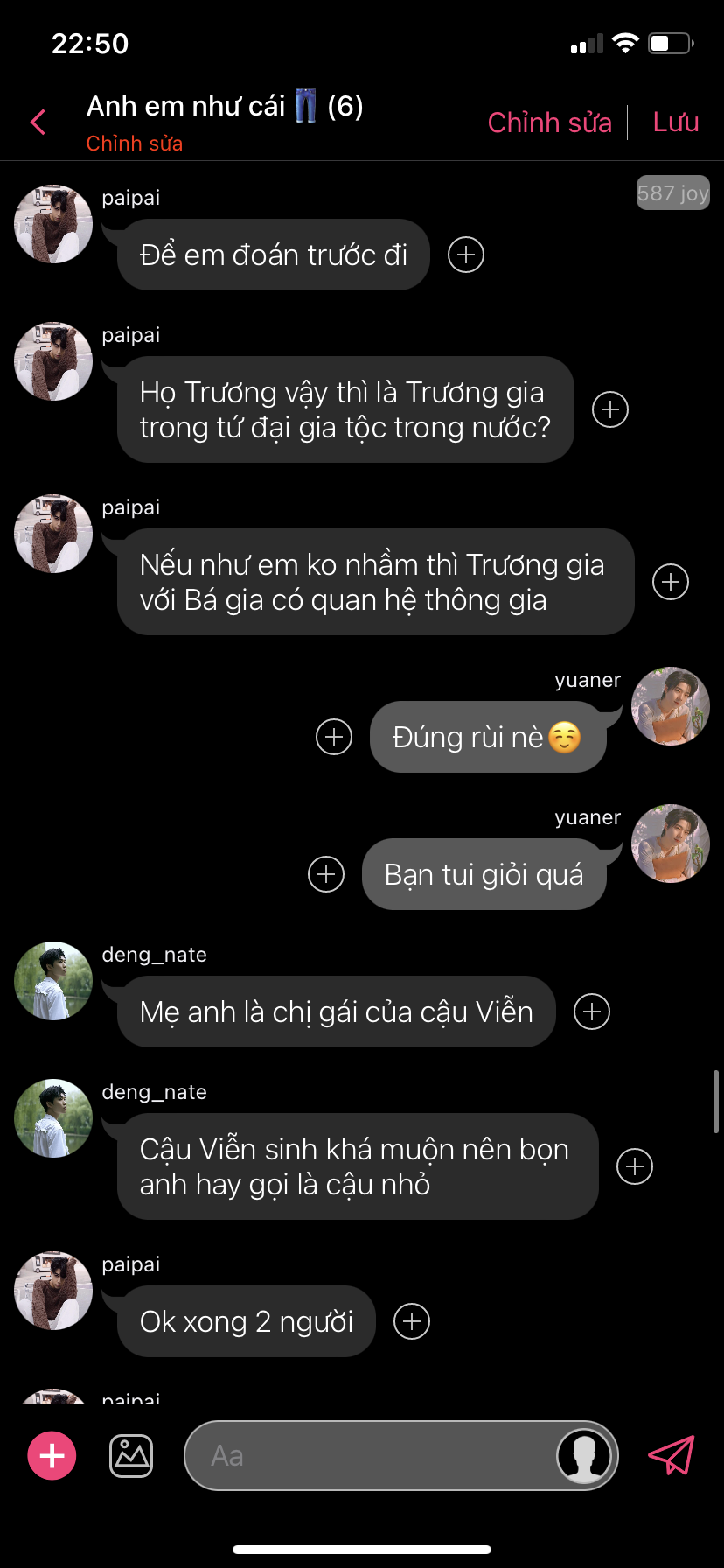
Task: Open yuaner's avatar beside "Đúng rùi nè"
Action: (x=671, y=706)
